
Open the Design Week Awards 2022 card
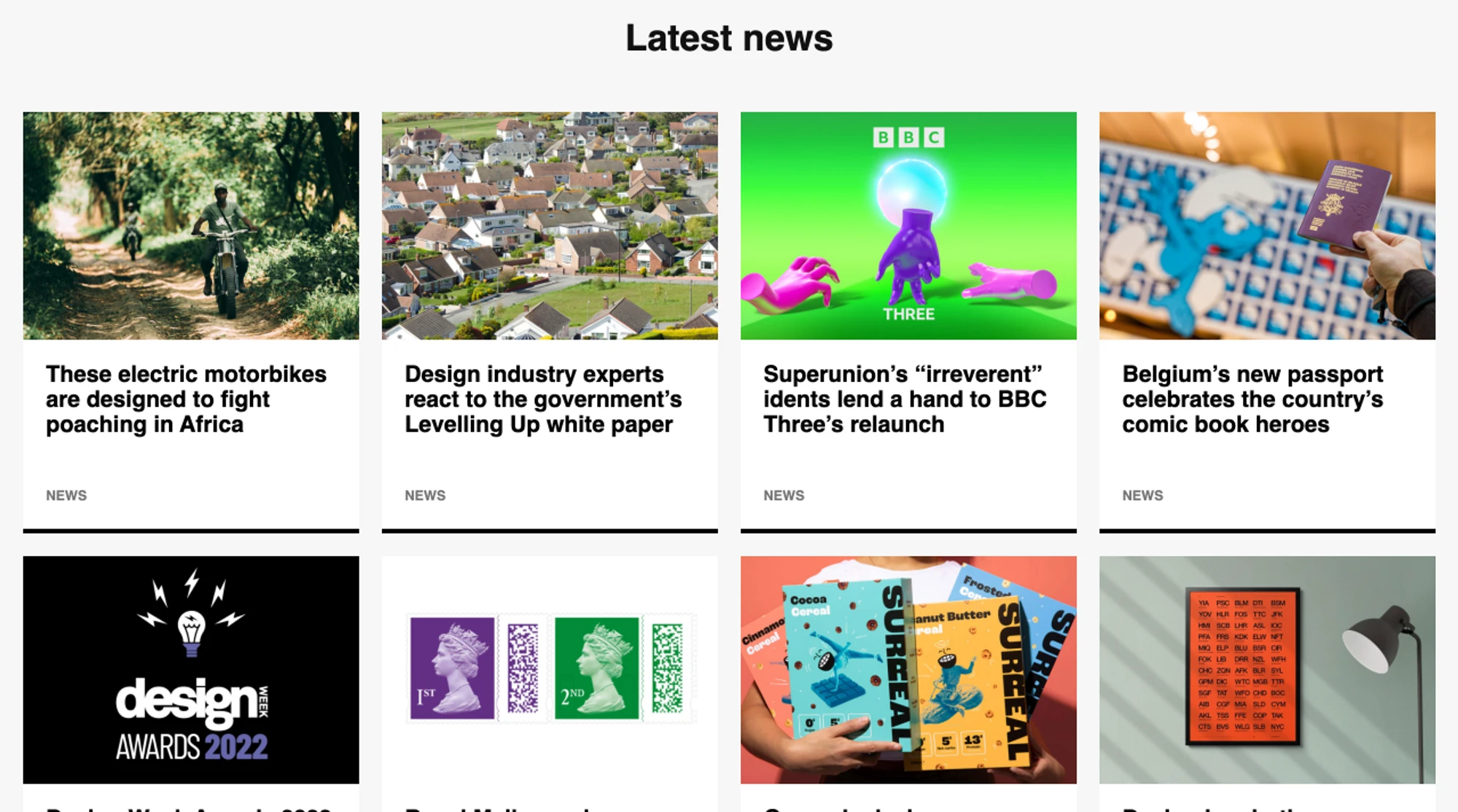191,670
